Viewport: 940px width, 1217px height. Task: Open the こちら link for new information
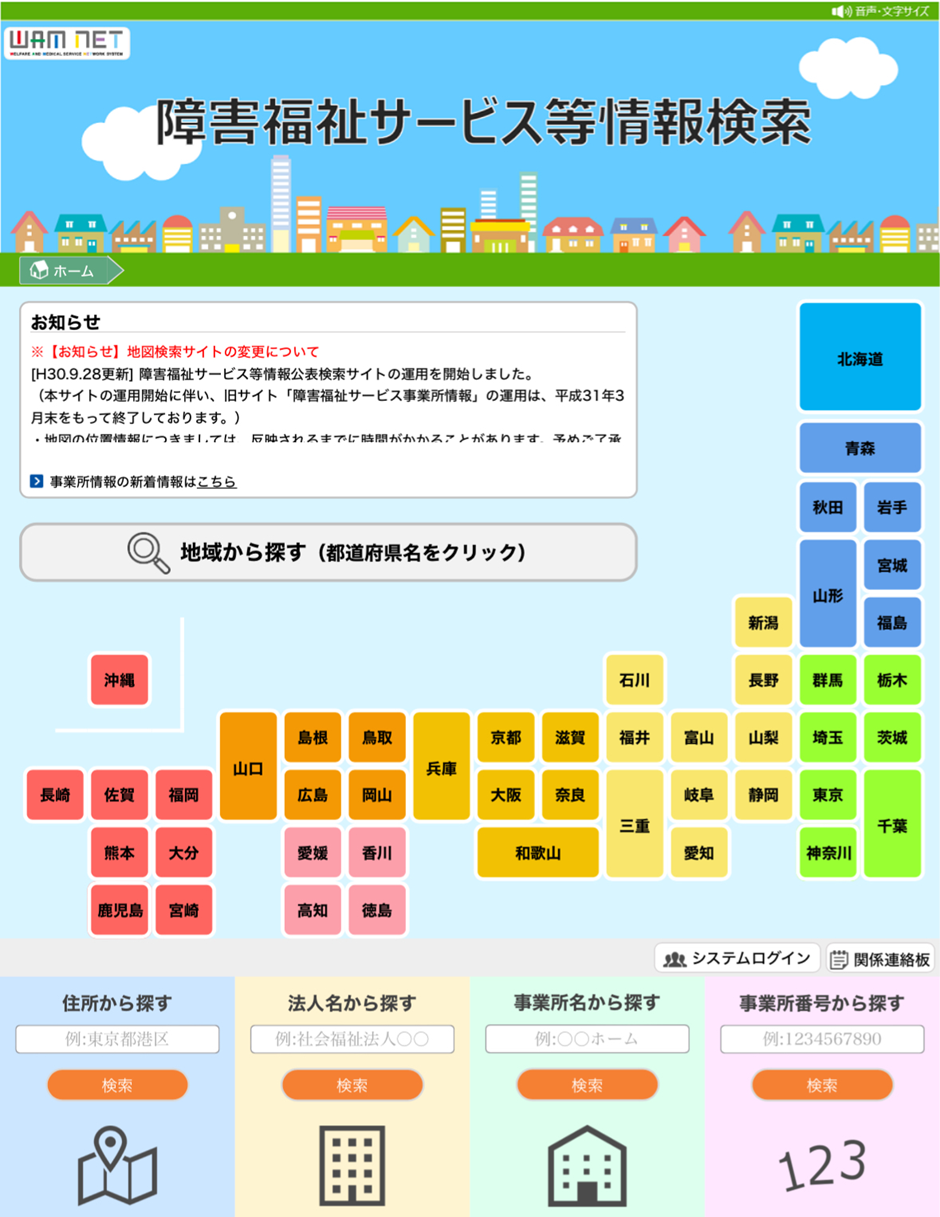point(217,482)
